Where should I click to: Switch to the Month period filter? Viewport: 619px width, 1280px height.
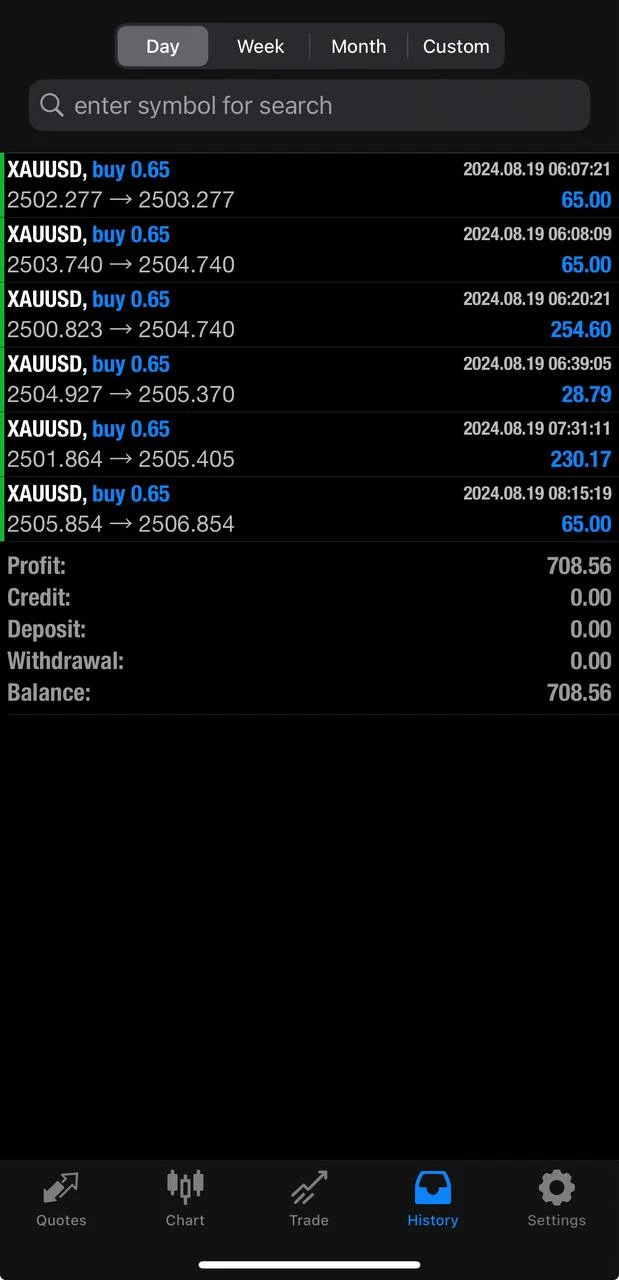(358, 46)
